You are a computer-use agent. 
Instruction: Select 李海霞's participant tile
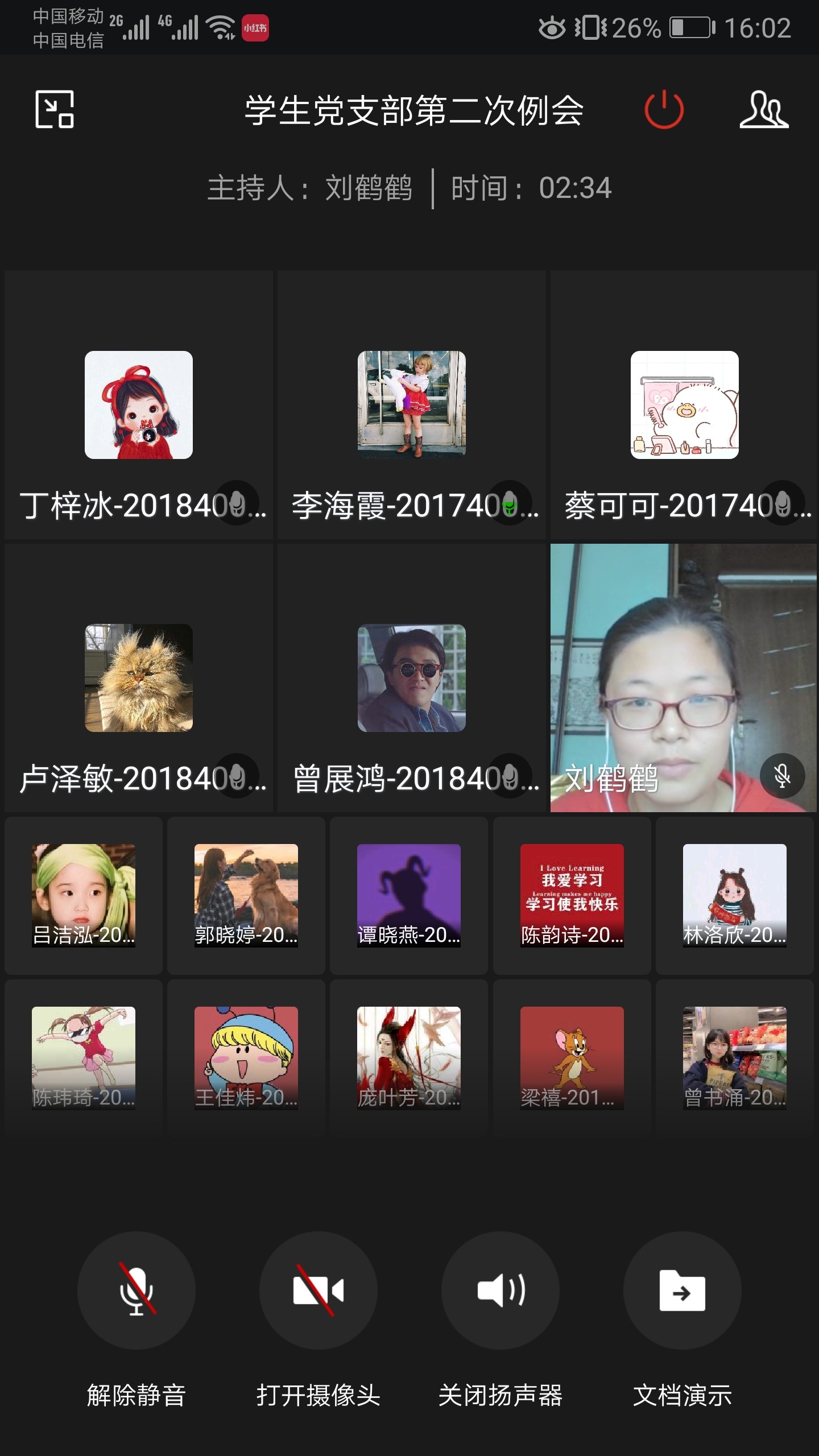click(412, 405)
